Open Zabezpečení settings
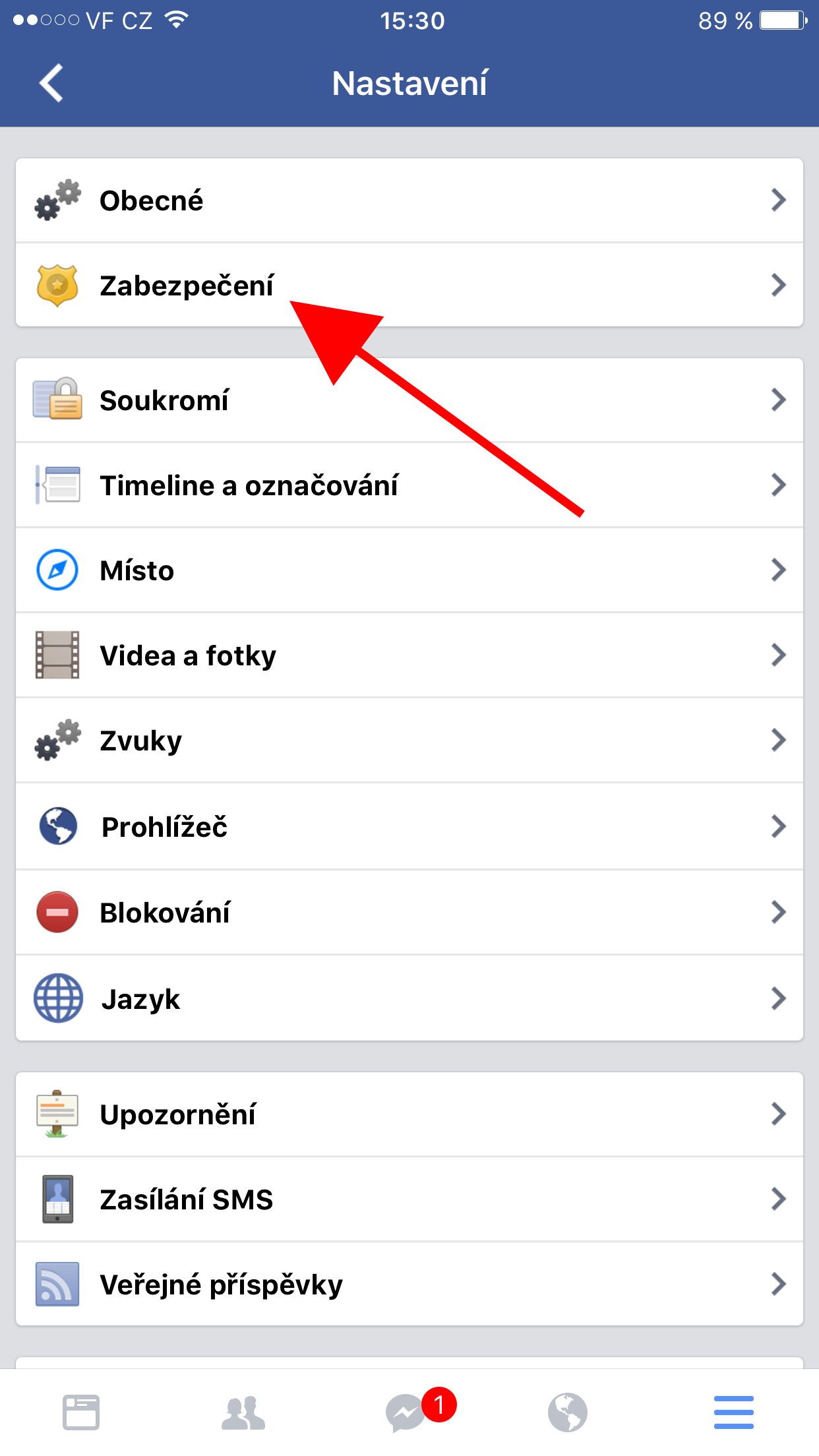The image size is (819, 1456). coord(409,285)
